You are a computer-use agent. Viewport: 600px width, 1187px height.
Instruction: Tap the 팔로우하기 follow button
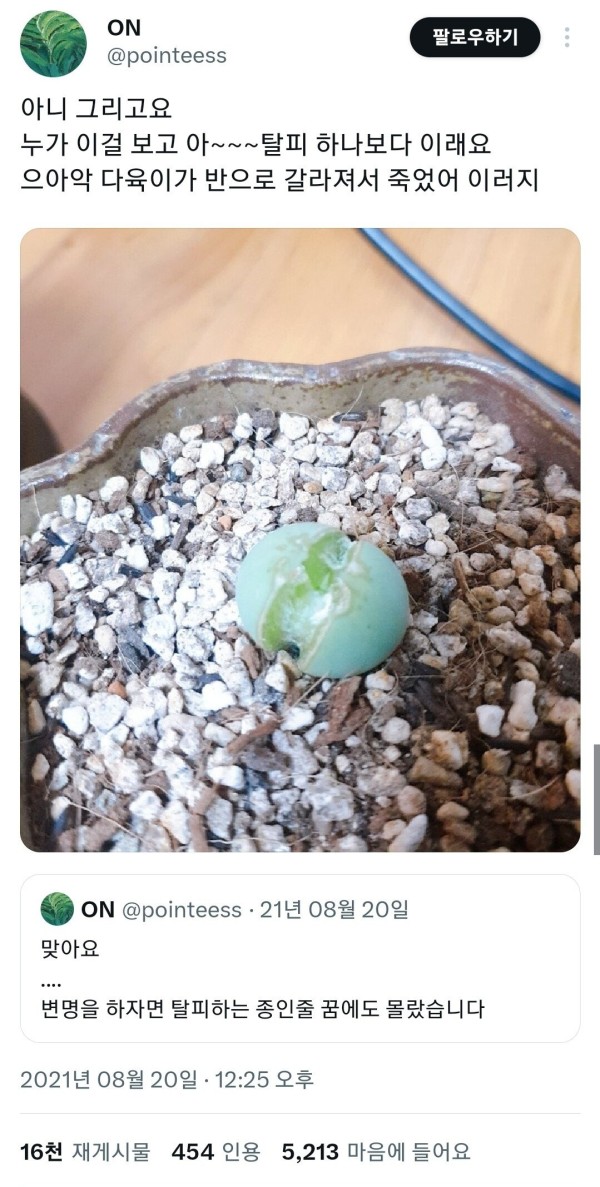pos(475,37)
